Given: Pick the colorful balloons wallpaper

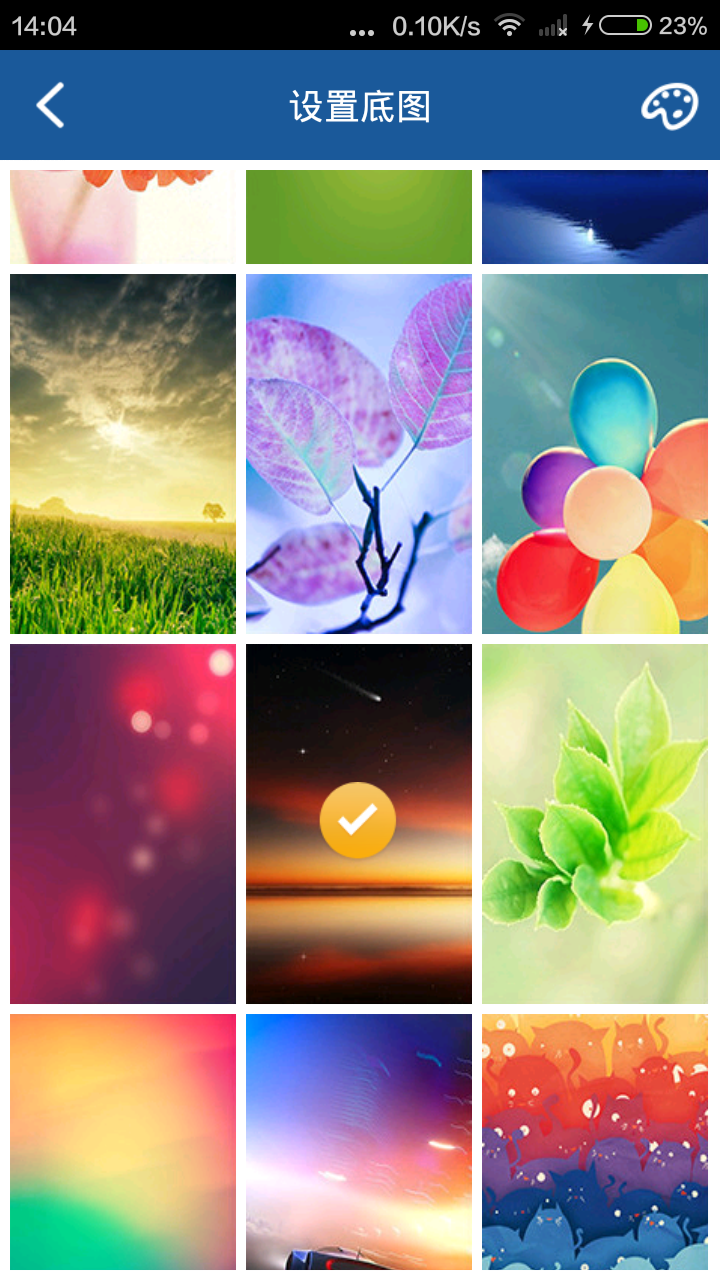Looking at the screenshot, I should 595,454.
